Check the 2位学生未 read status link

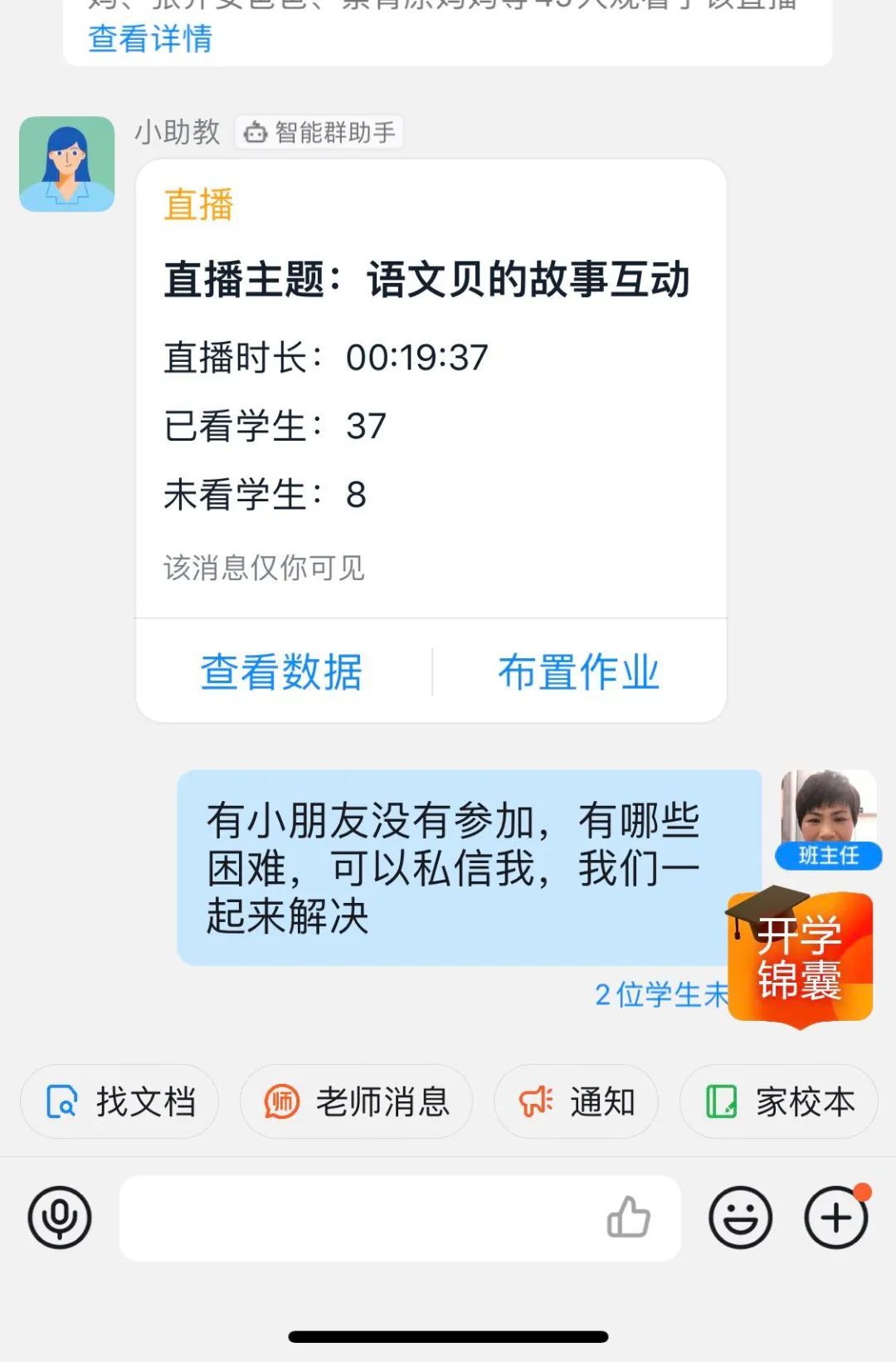coord(660,994)
